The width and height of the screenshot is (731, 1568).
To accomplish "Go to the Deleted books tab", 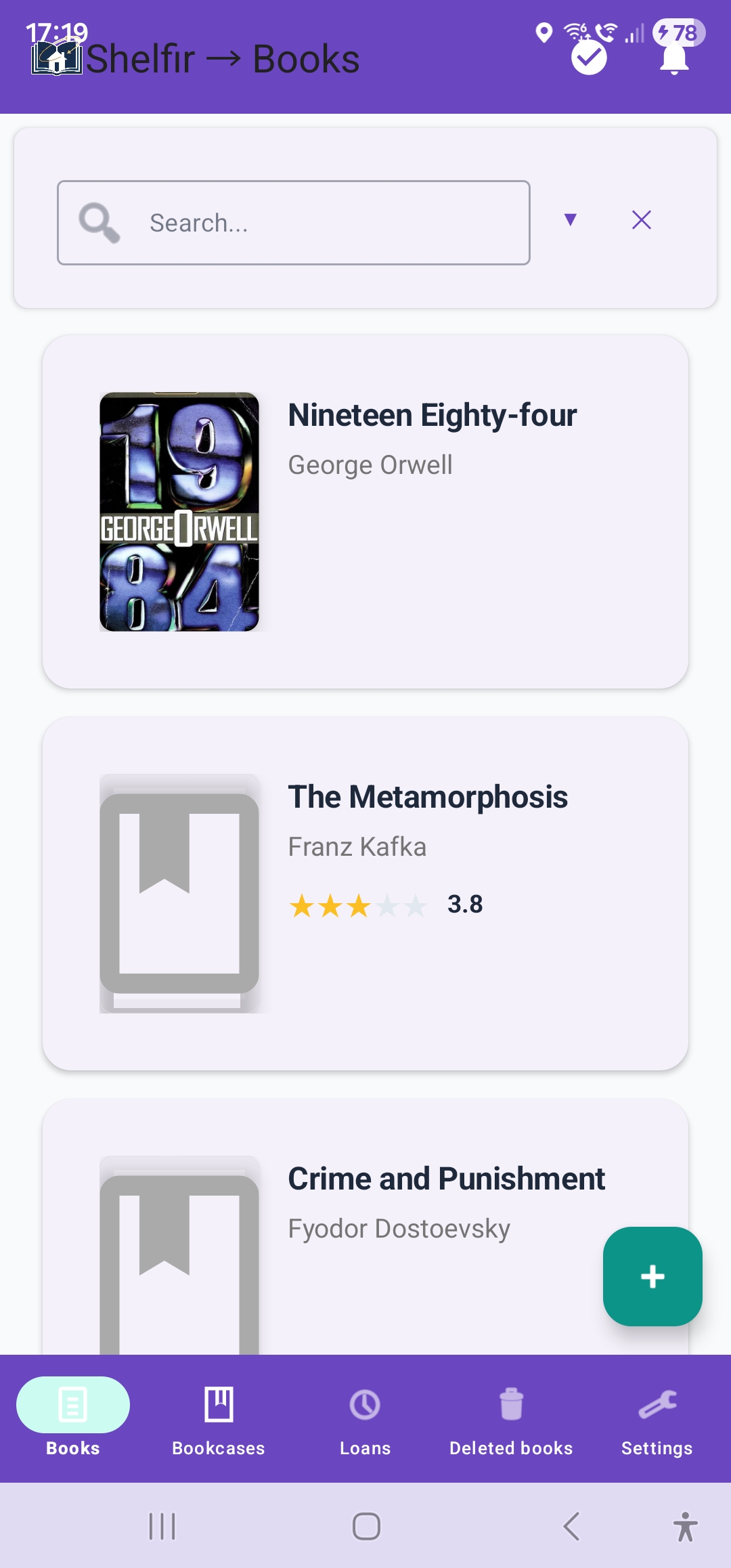I will 511,1419.
